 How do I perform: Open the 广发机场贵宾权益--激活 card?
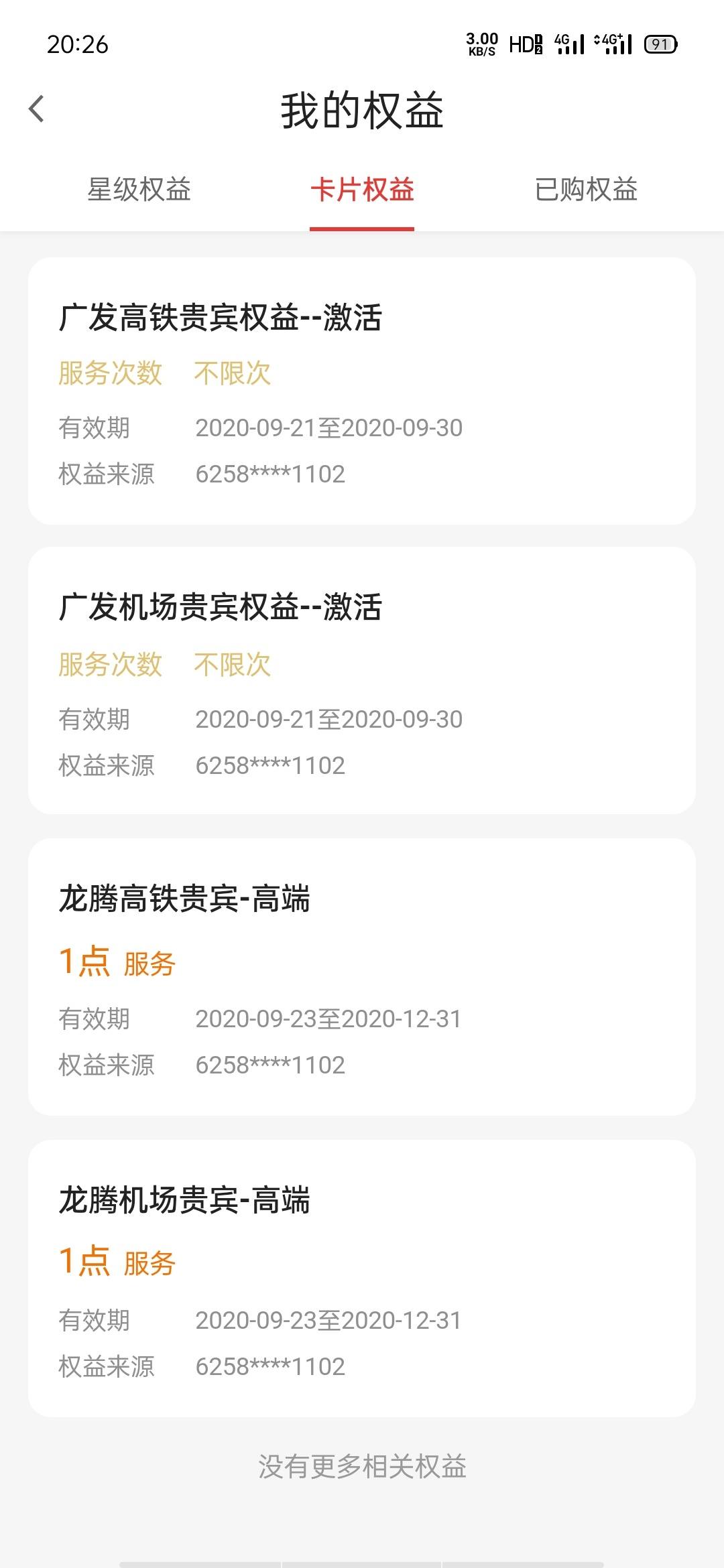[x=362, y=681]
